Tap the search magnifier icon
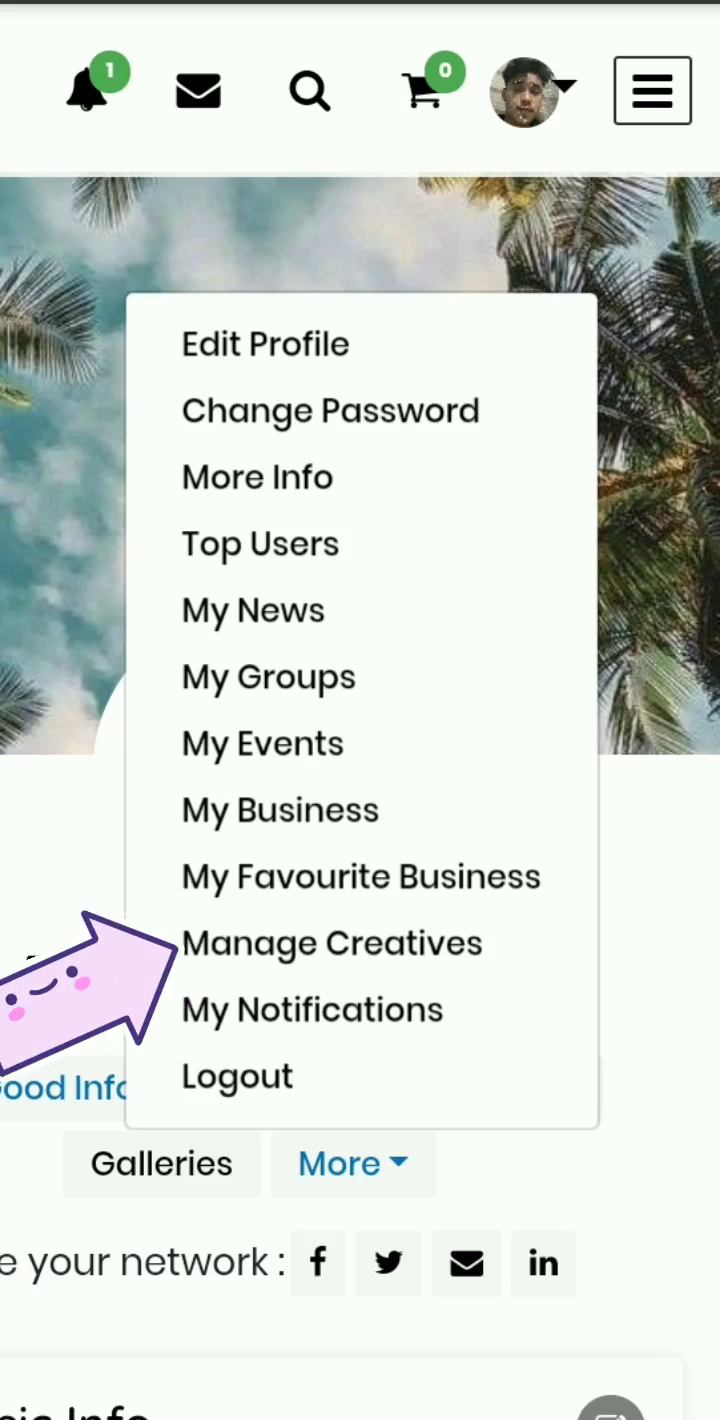720x1420 pixels. tap(310, 92)
